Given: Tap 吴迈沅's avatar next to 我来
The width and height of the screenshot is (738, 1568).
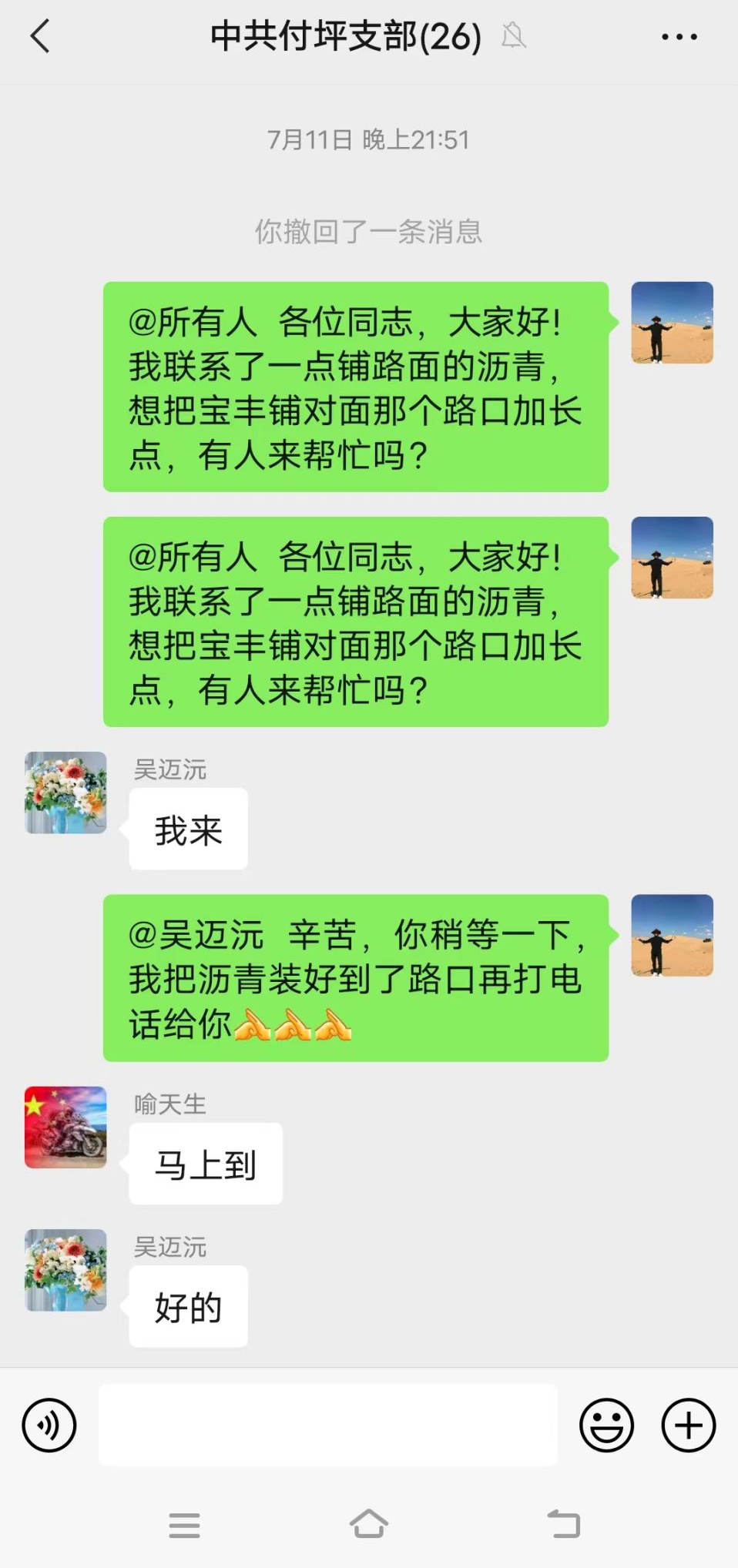Looking at the screenshot, I should 65,792.
